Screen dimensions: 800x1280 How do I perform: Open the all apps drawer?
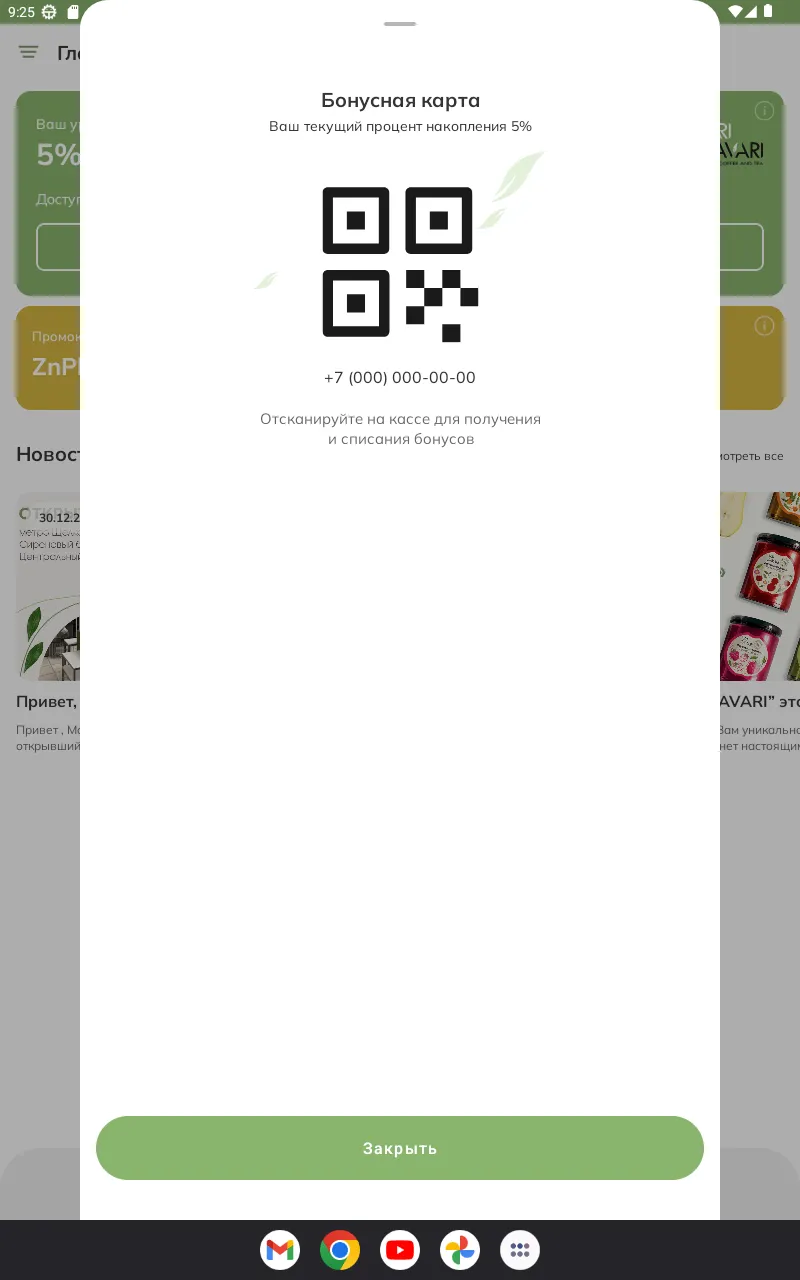tap(520, 1250)
